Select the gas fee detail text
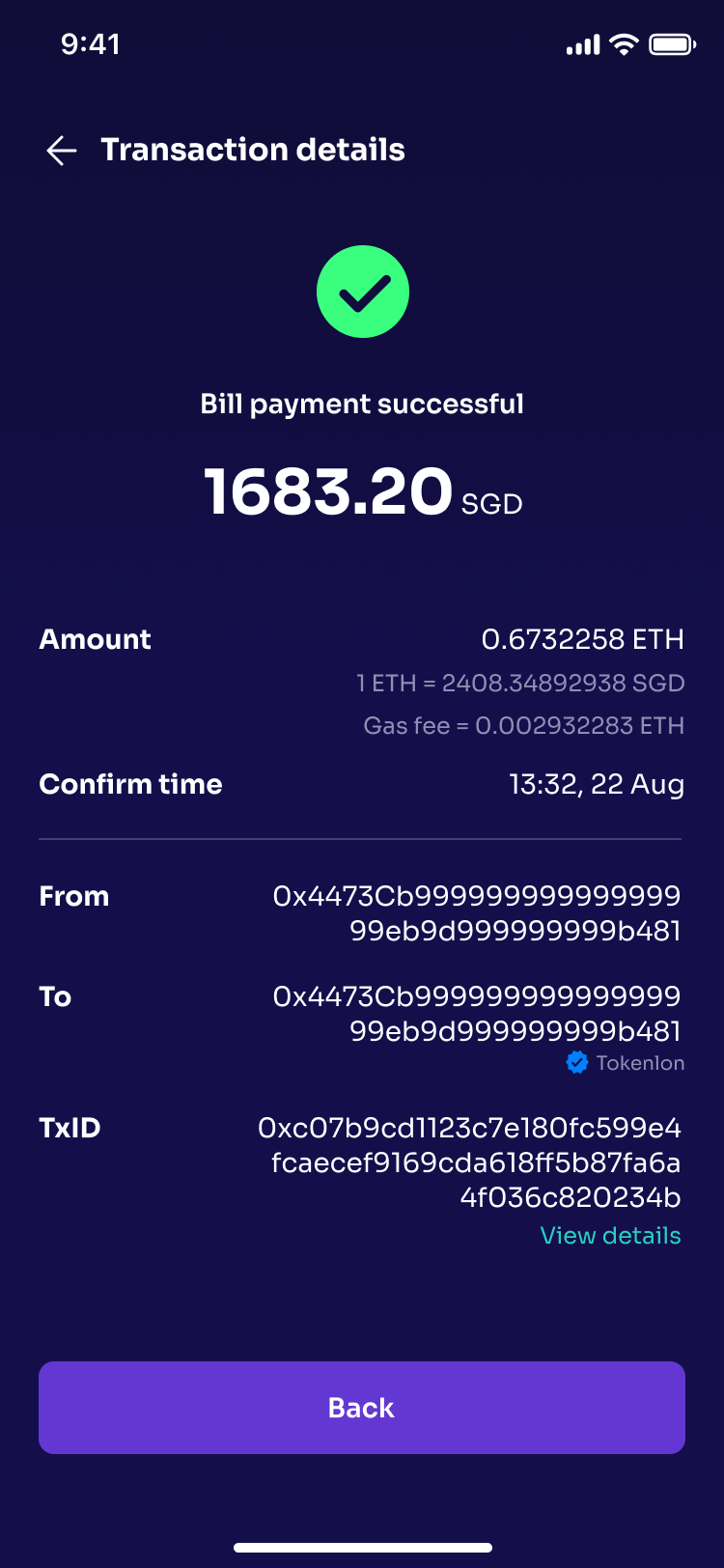The height and width of the screenshot is (1568, 724). [x=522, y=725]
